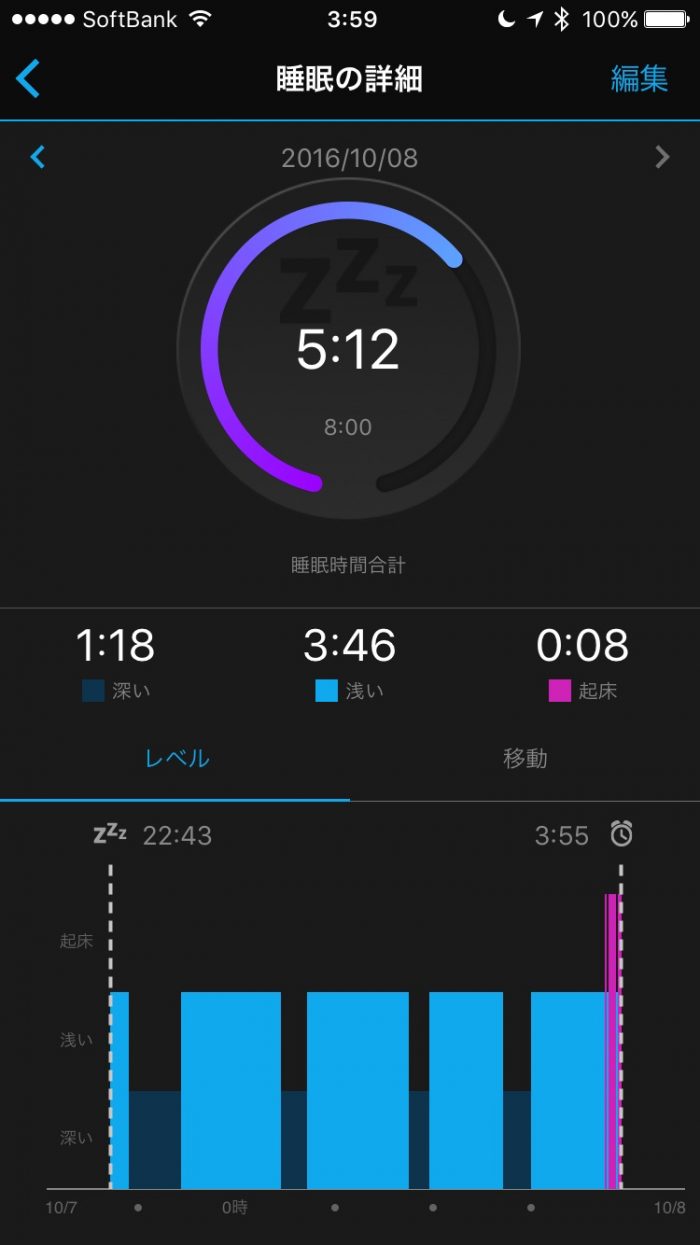Tap 編集 to edit sleep data
The height and width of the screenshot is (1245, 700).
click(x=639, y=79)
